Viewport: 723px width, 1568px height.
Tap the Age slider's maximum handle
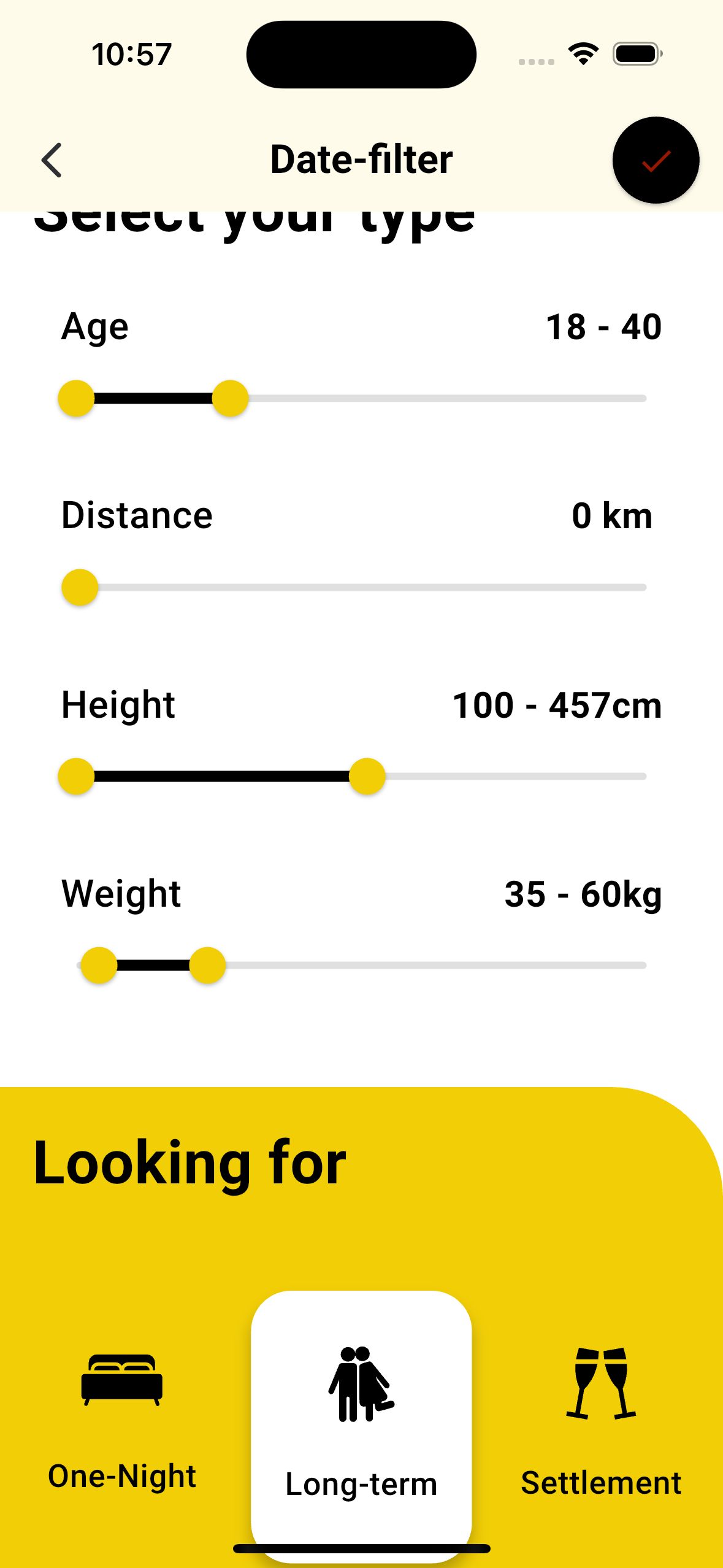tap(230, 398)
